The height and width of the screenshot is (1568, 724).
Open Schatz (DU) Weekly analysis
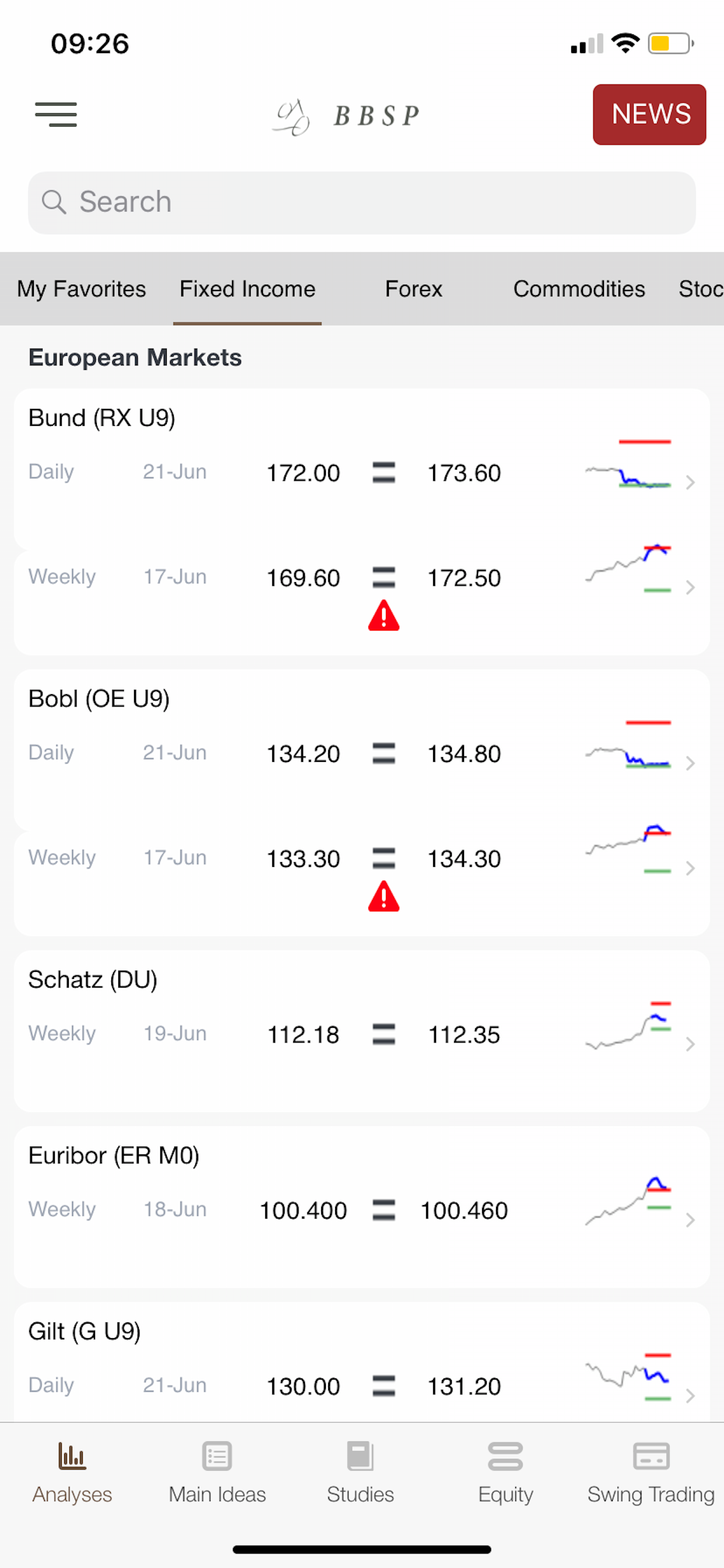(x=361, y=1034)
